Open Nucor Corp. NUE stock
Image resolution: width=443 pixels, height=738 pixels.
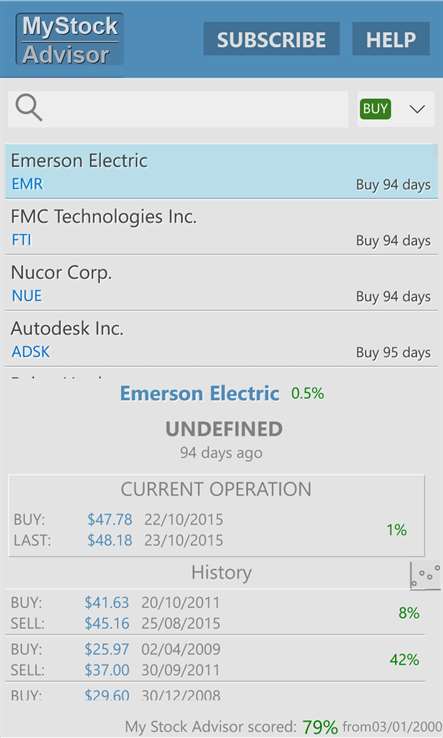[x=221, y=283]
